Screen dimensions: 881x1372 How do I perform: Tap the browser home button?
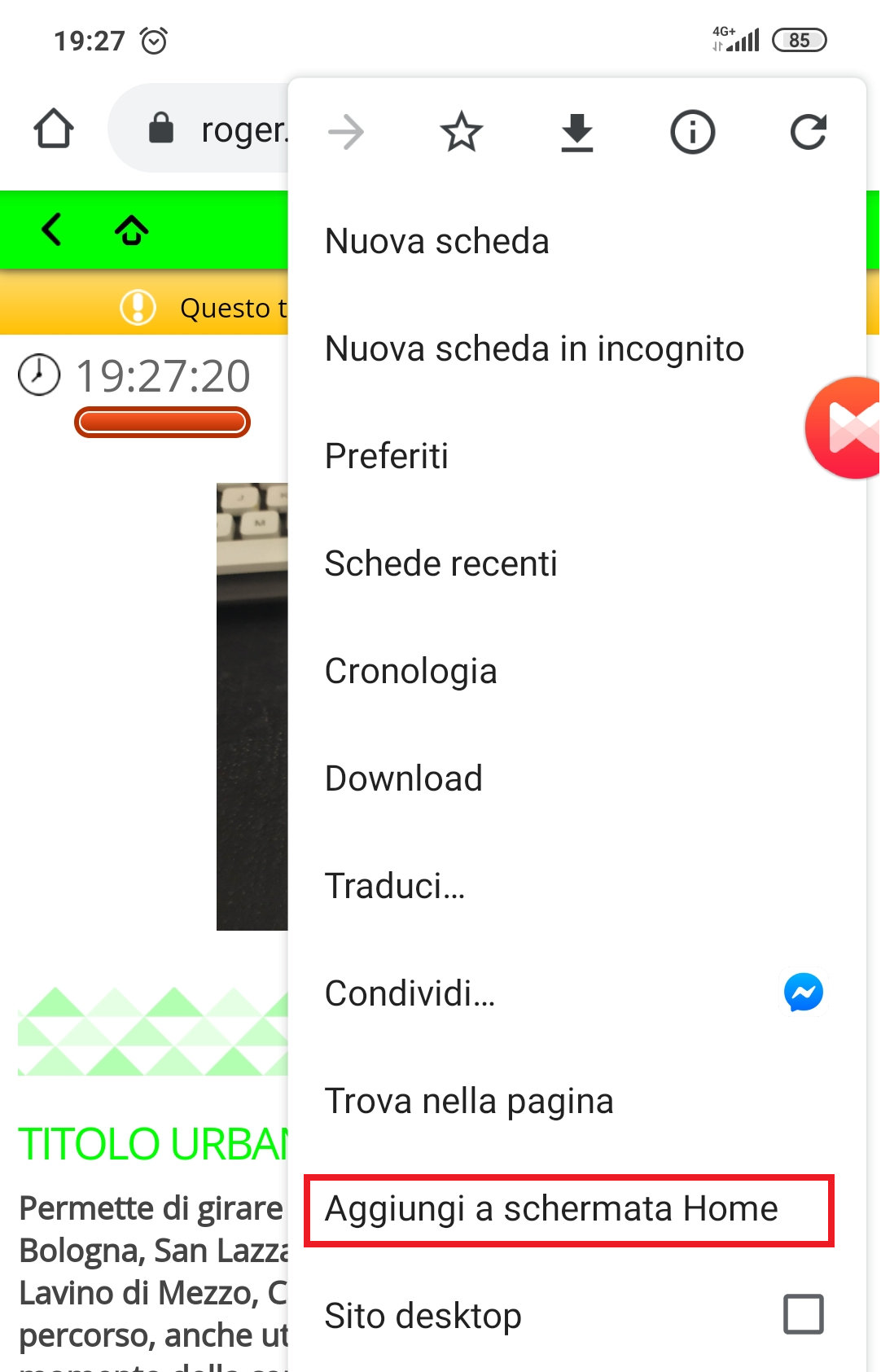pyautogui.click(x=54, y=129)
